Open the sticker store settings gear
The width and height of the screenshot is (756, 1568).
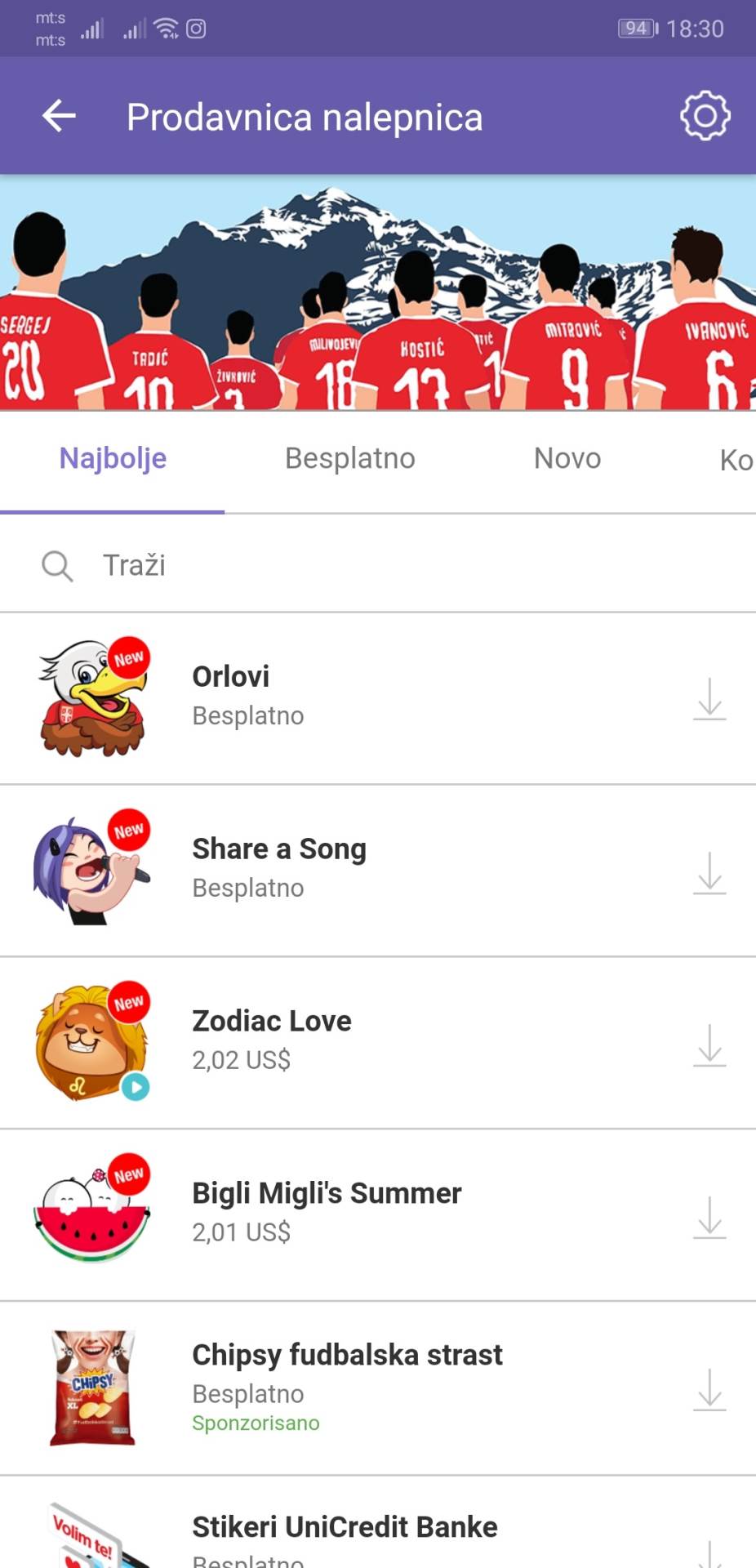[705, 115]
